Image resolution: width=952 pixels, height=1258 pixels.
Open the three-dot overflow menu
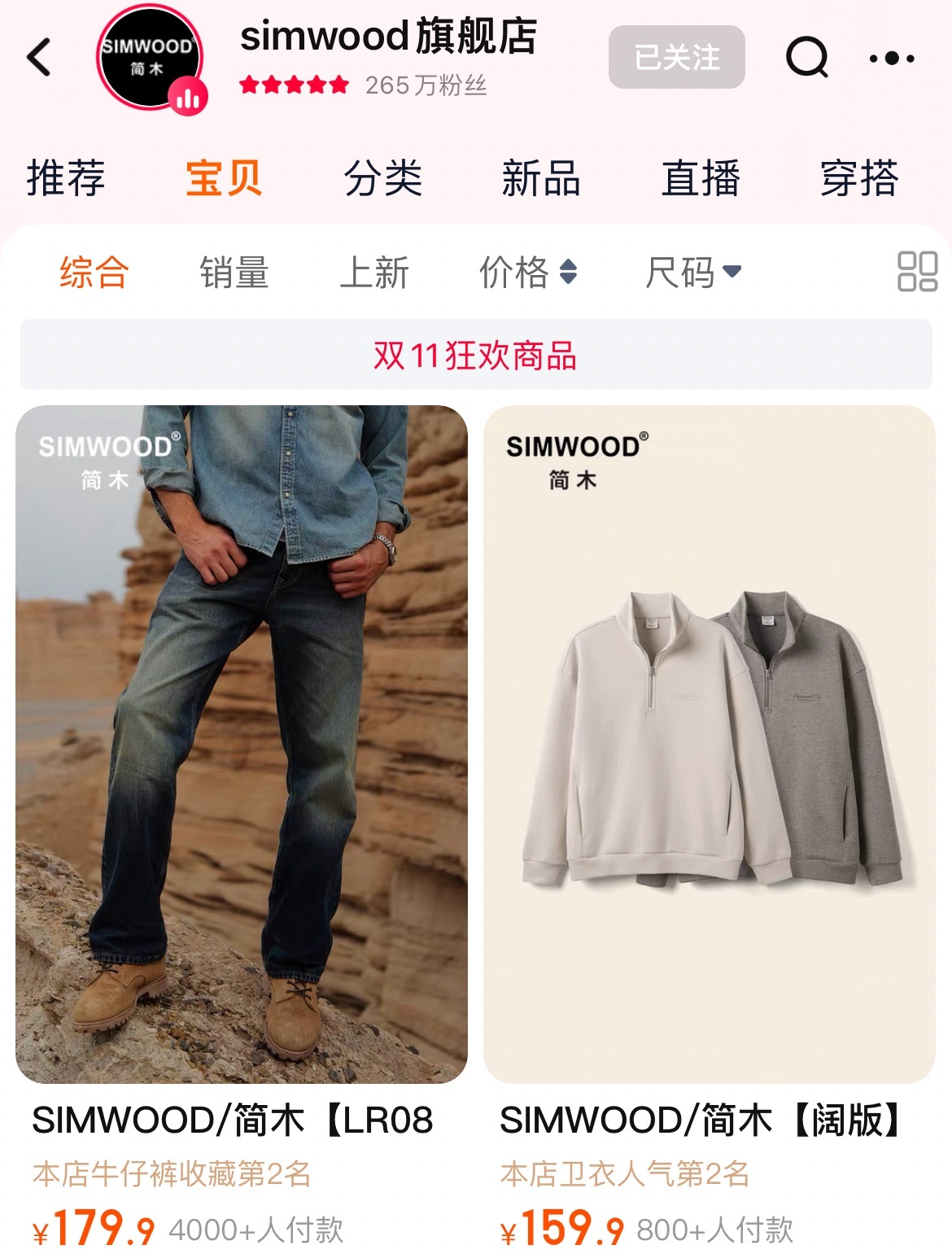tap(891, 58)
